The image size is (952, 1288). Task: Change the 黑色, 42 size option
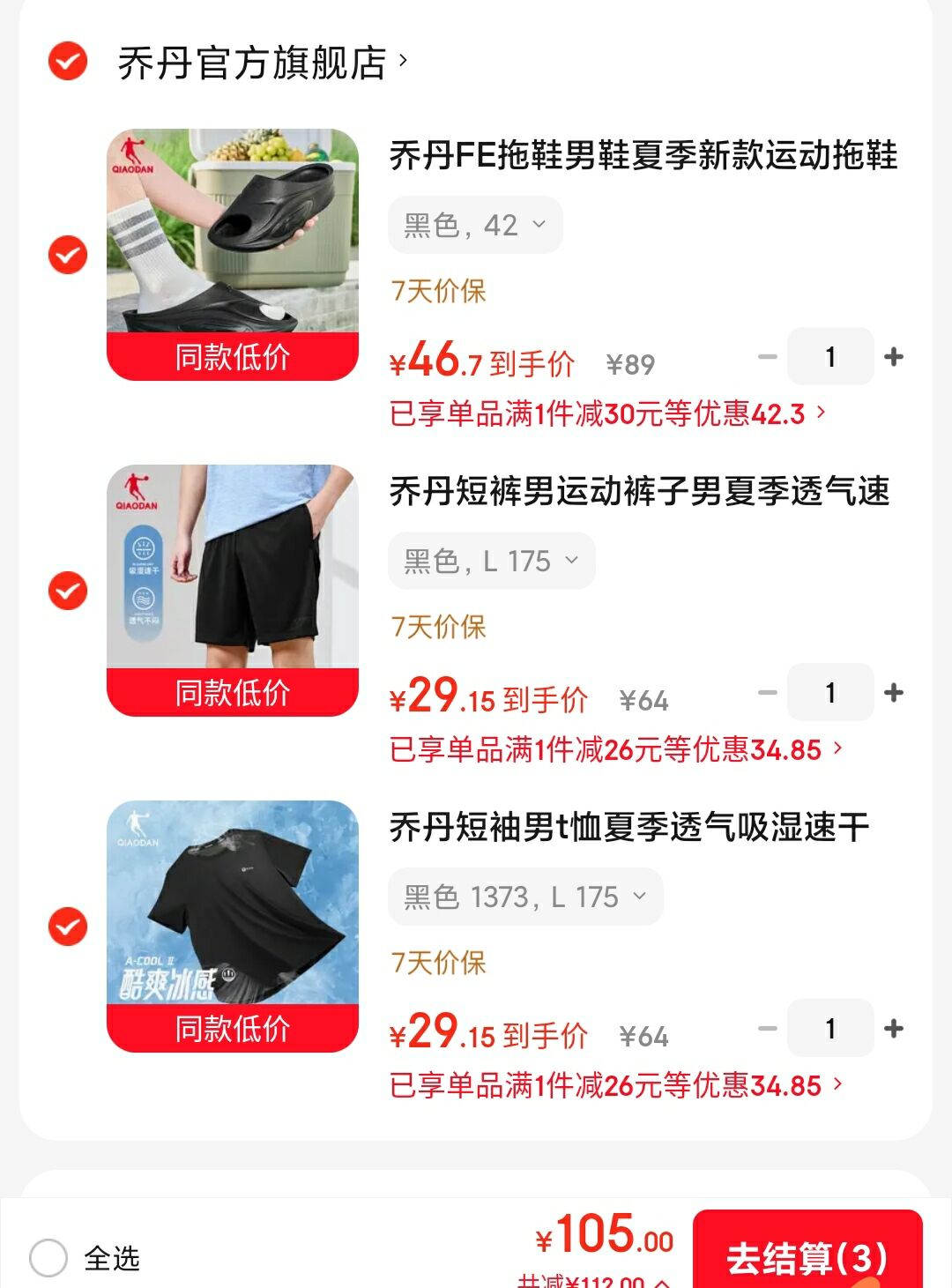click(x=475, y=226)
